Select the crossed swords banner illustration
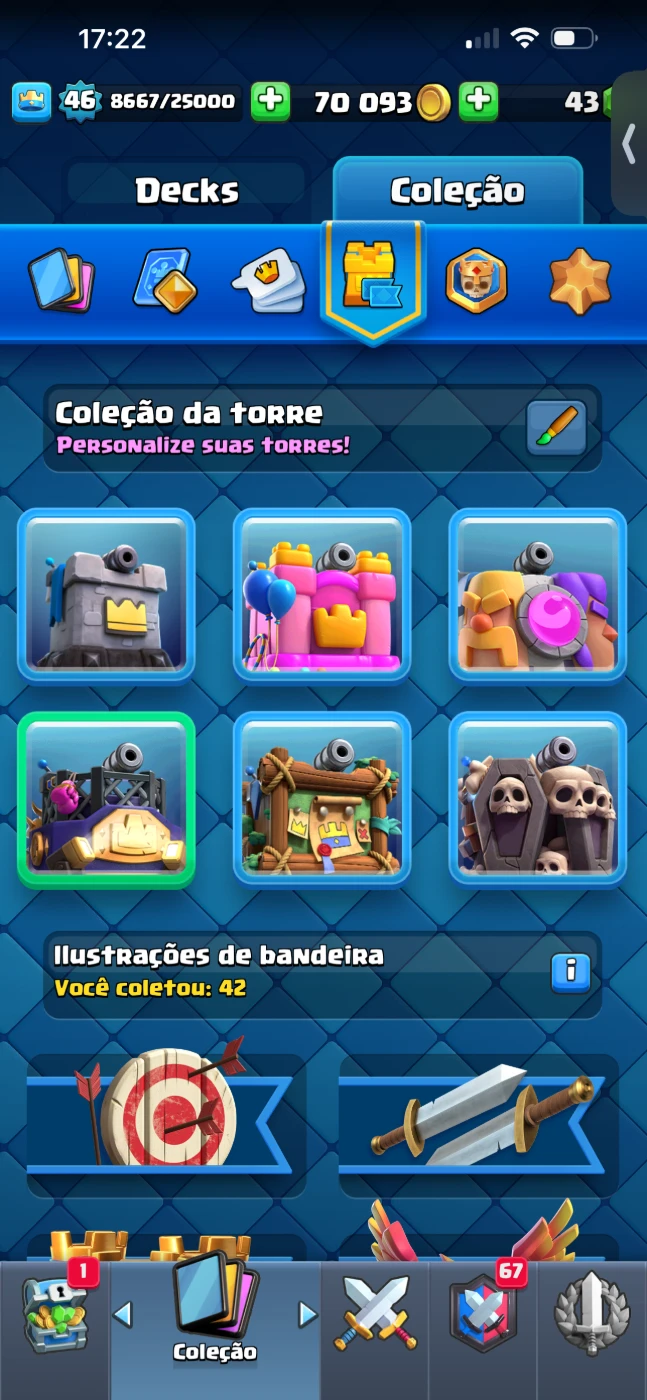Image resolution: width=647 pixels, height=1400 pixels. tap(478, 1110)
